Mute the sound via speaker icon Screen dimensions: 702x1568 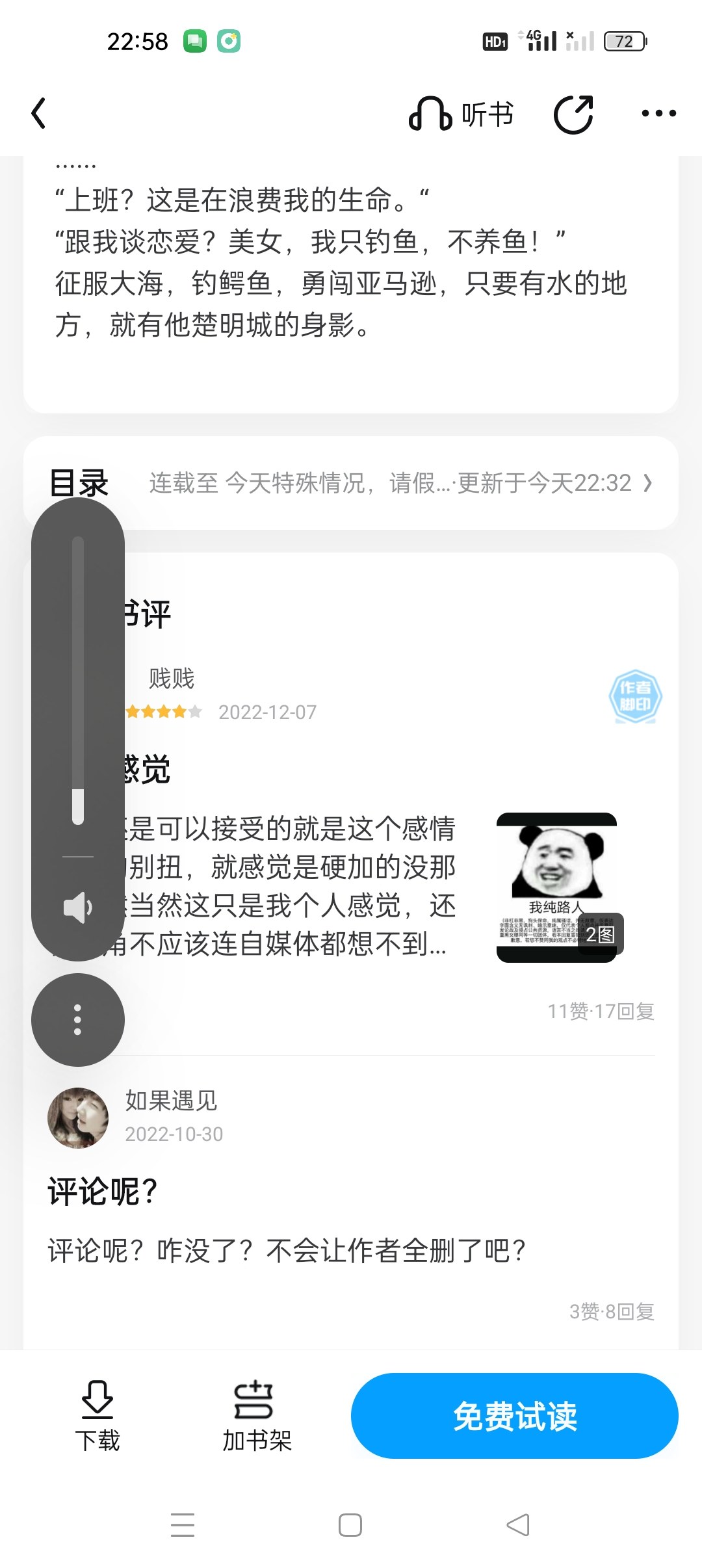77,908
